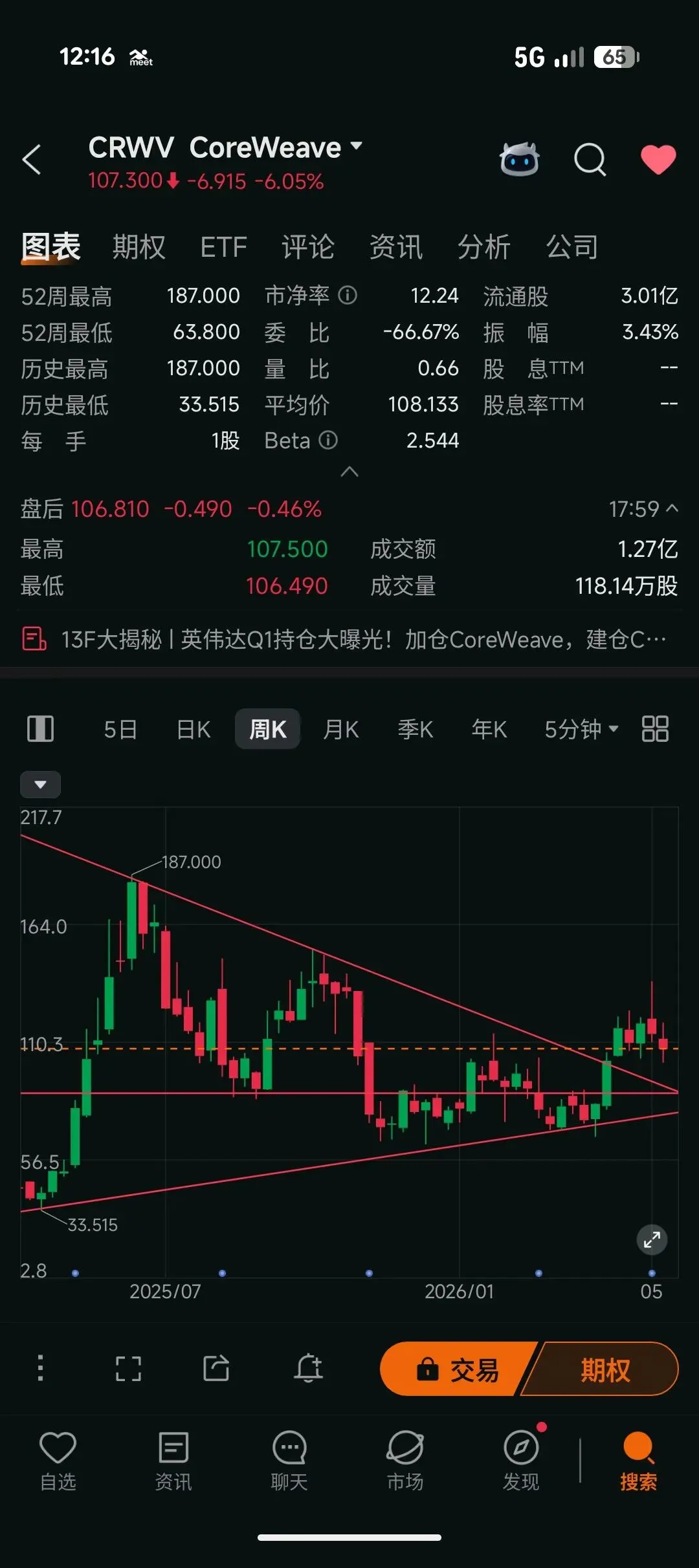Tap the orange 交易 button
699x1568 pixels.
pos(459,1369)
